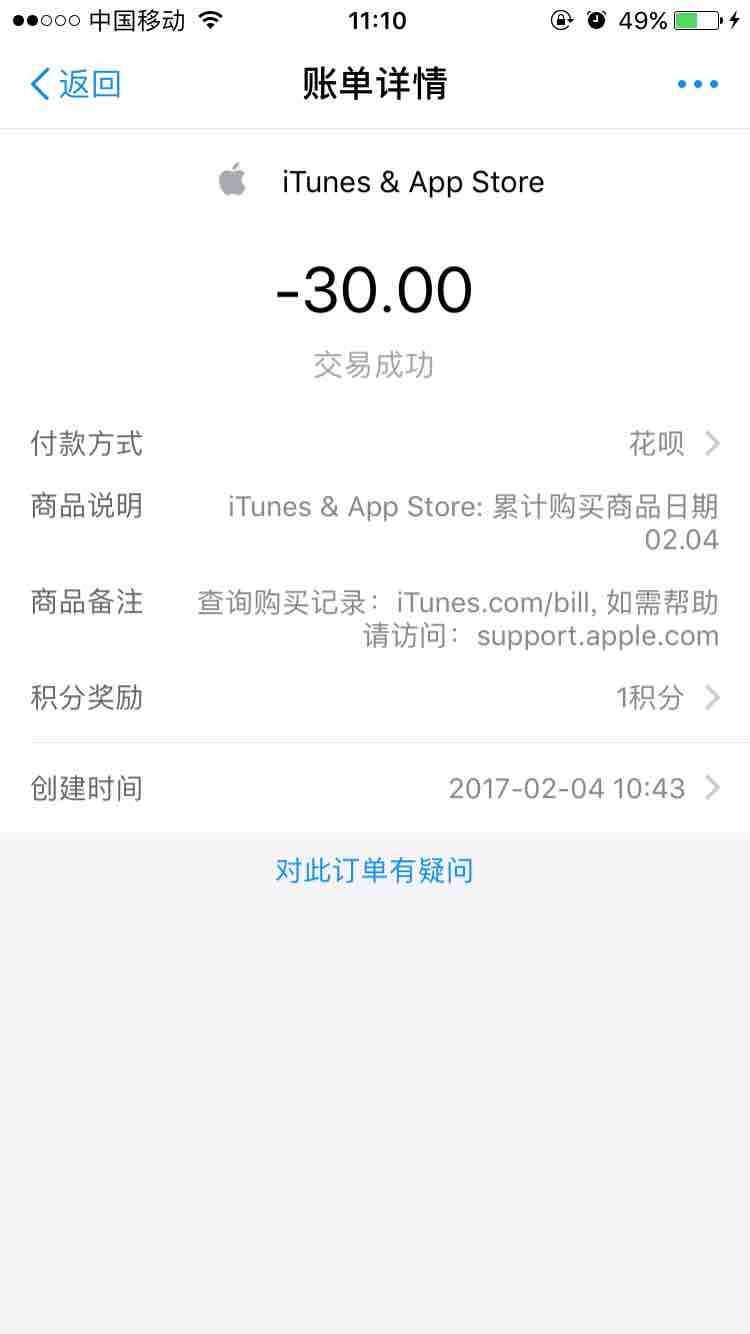This screenshot has width=750, height=1334.
Task: Tap the back chevron beside 返回
Action: pos(39,85)
